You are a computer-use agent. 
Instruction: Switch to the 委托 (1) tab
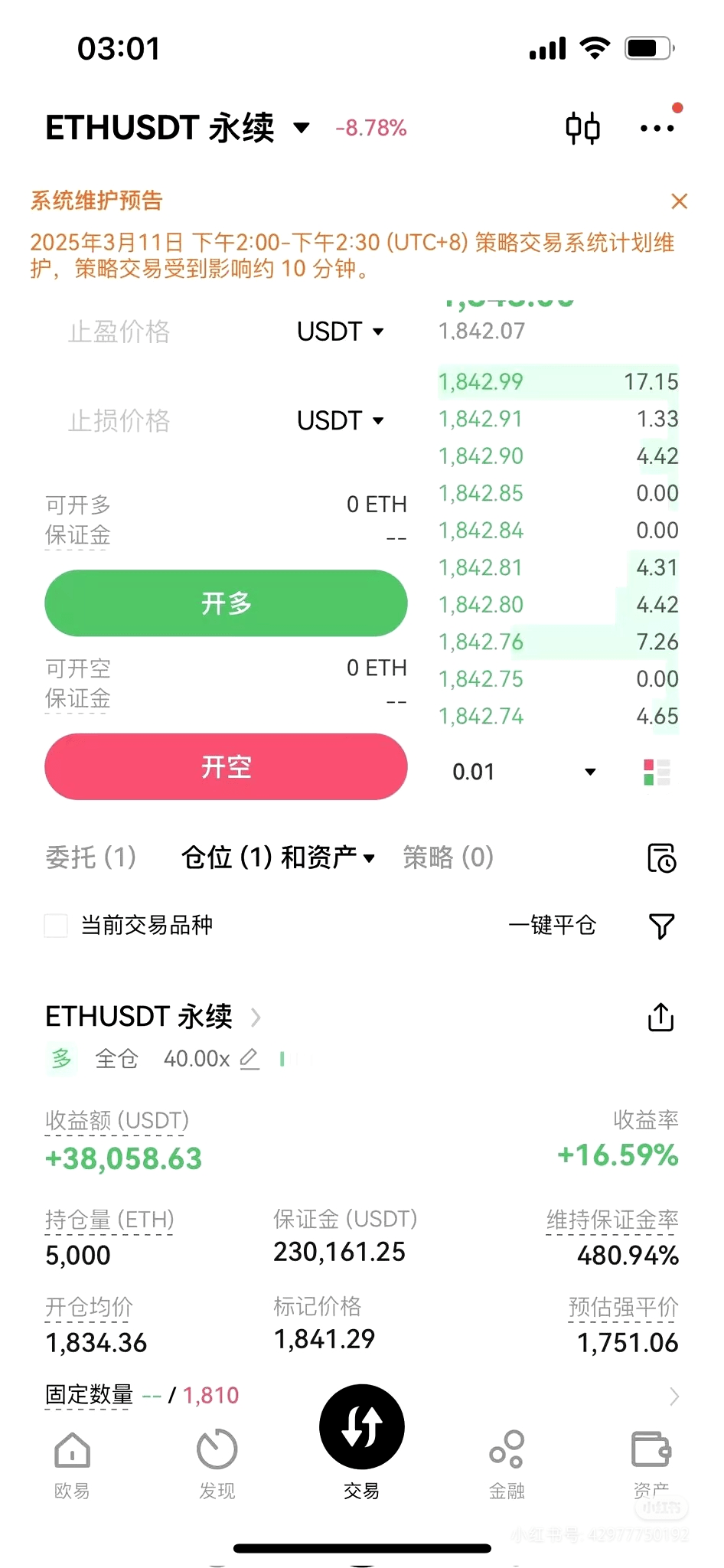(90, 857)
